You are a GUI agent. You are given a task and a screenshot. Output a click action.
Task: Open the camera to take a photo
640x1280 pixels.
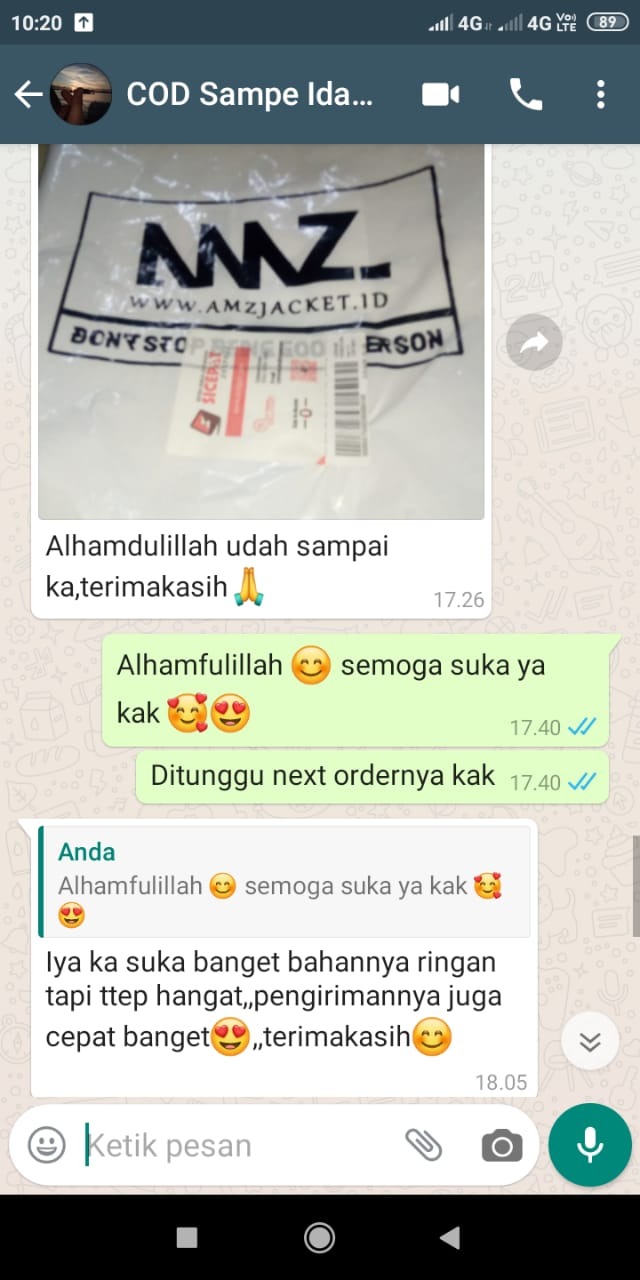(x=501, y=1145)
